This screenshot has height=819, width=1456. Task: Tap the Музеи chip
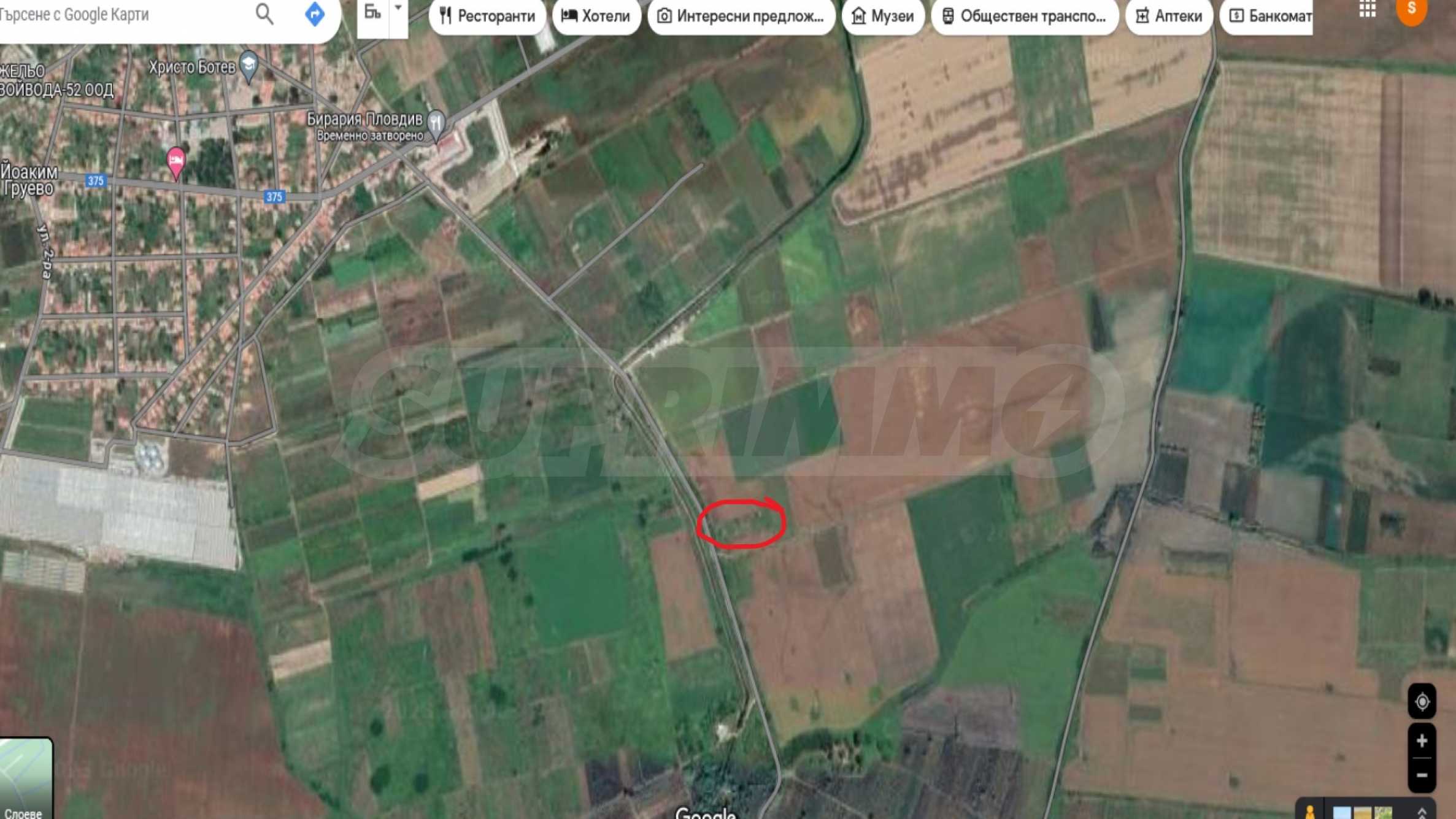click(883, 16)
